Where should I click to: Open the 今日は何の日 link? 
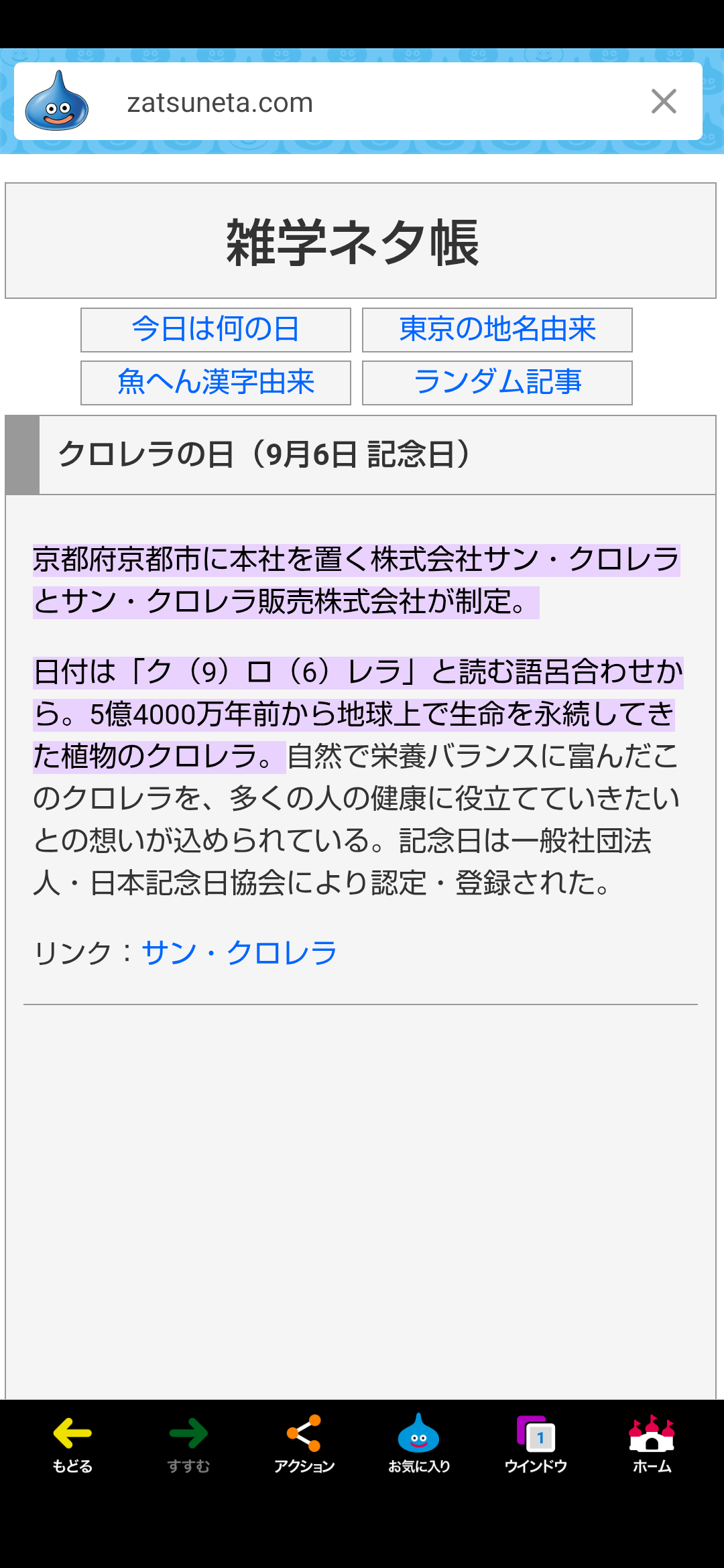215,330
